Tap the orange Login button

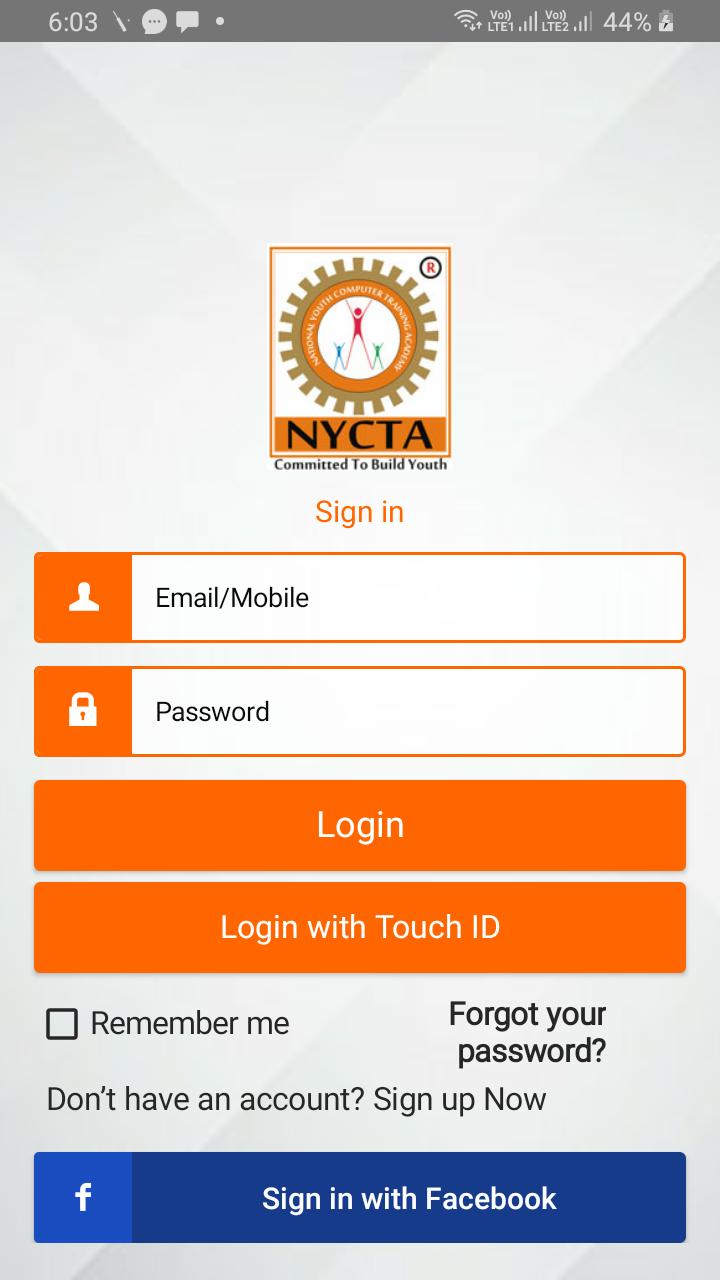(360, 825)
